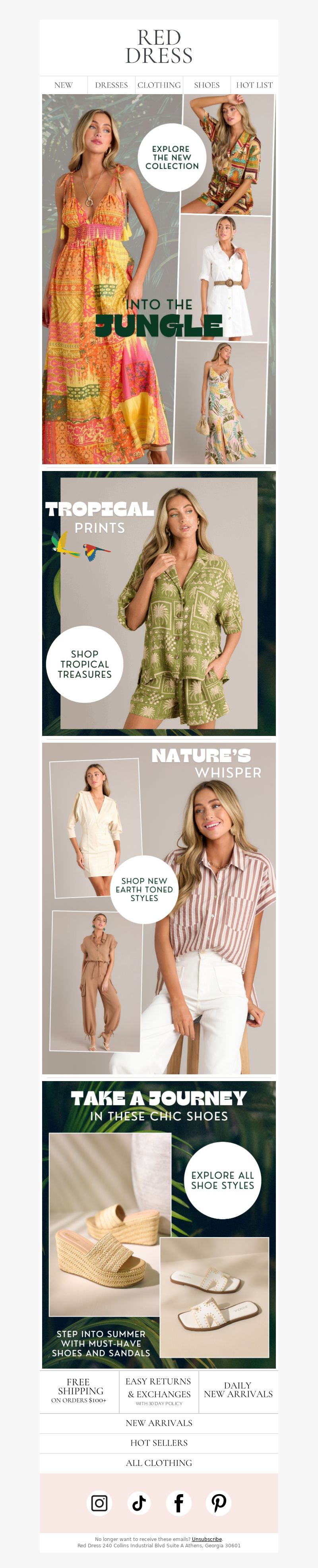The image size is (318, 1568).
Task: Open the ALL CLOTHING footer link
Action: coord(159,1463)
